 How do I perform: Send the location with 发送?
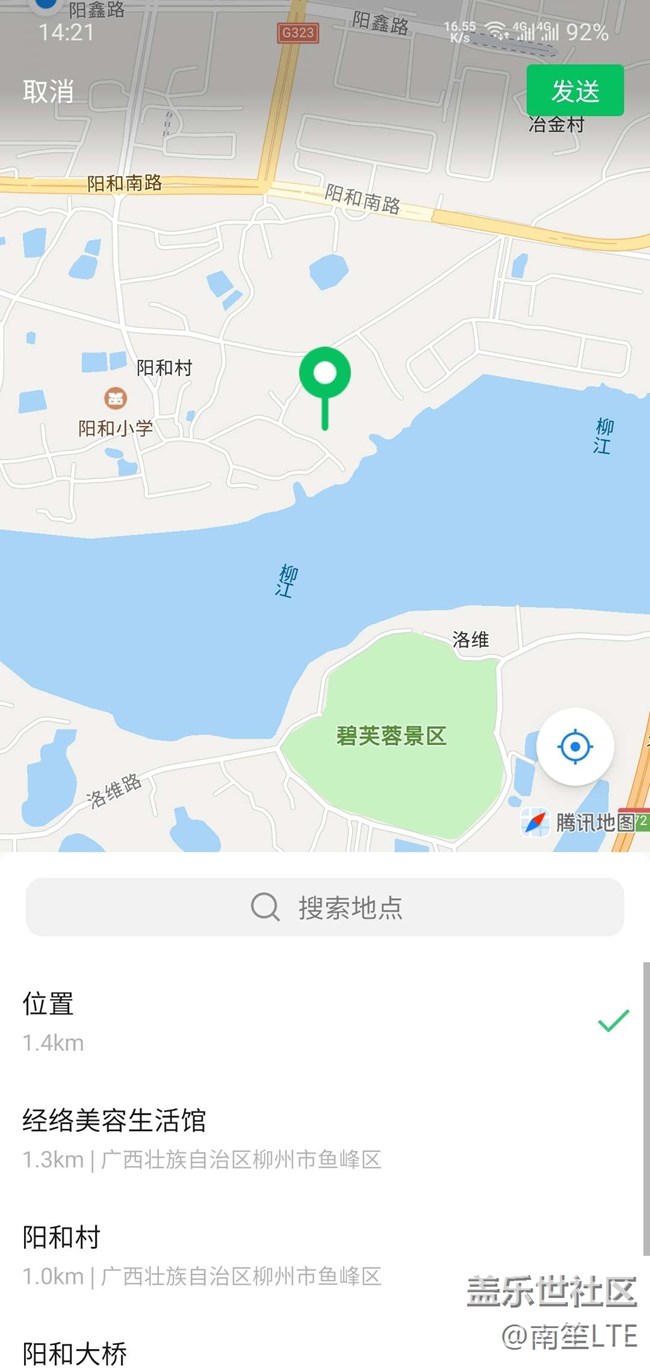(575, 91)
